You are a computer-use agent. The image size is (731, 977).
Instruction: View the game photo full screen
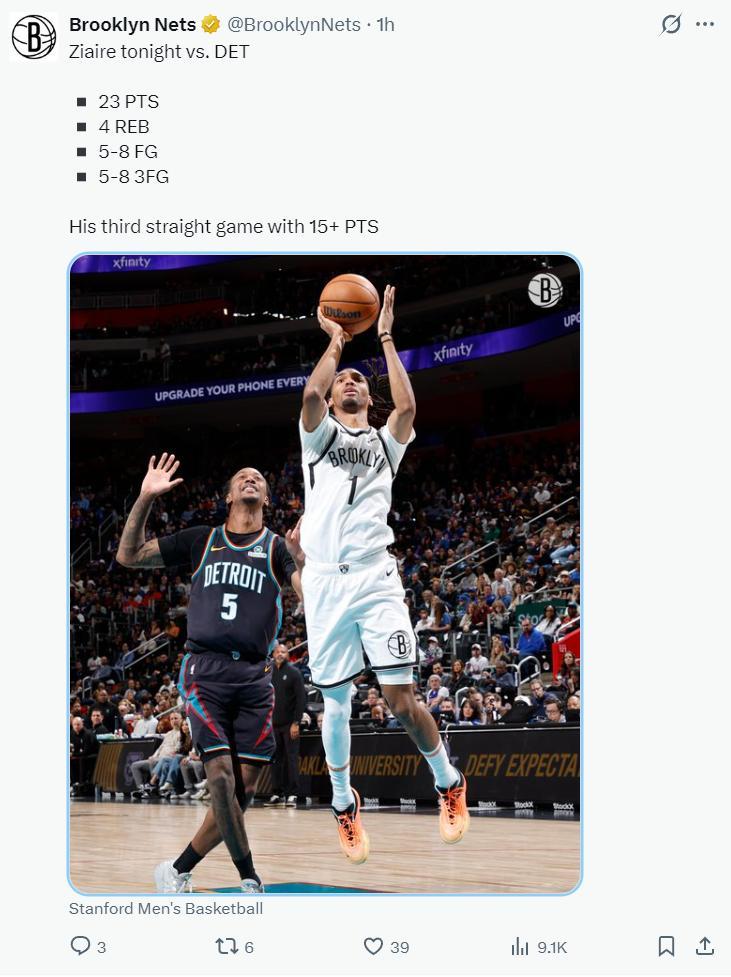point(325,573)
